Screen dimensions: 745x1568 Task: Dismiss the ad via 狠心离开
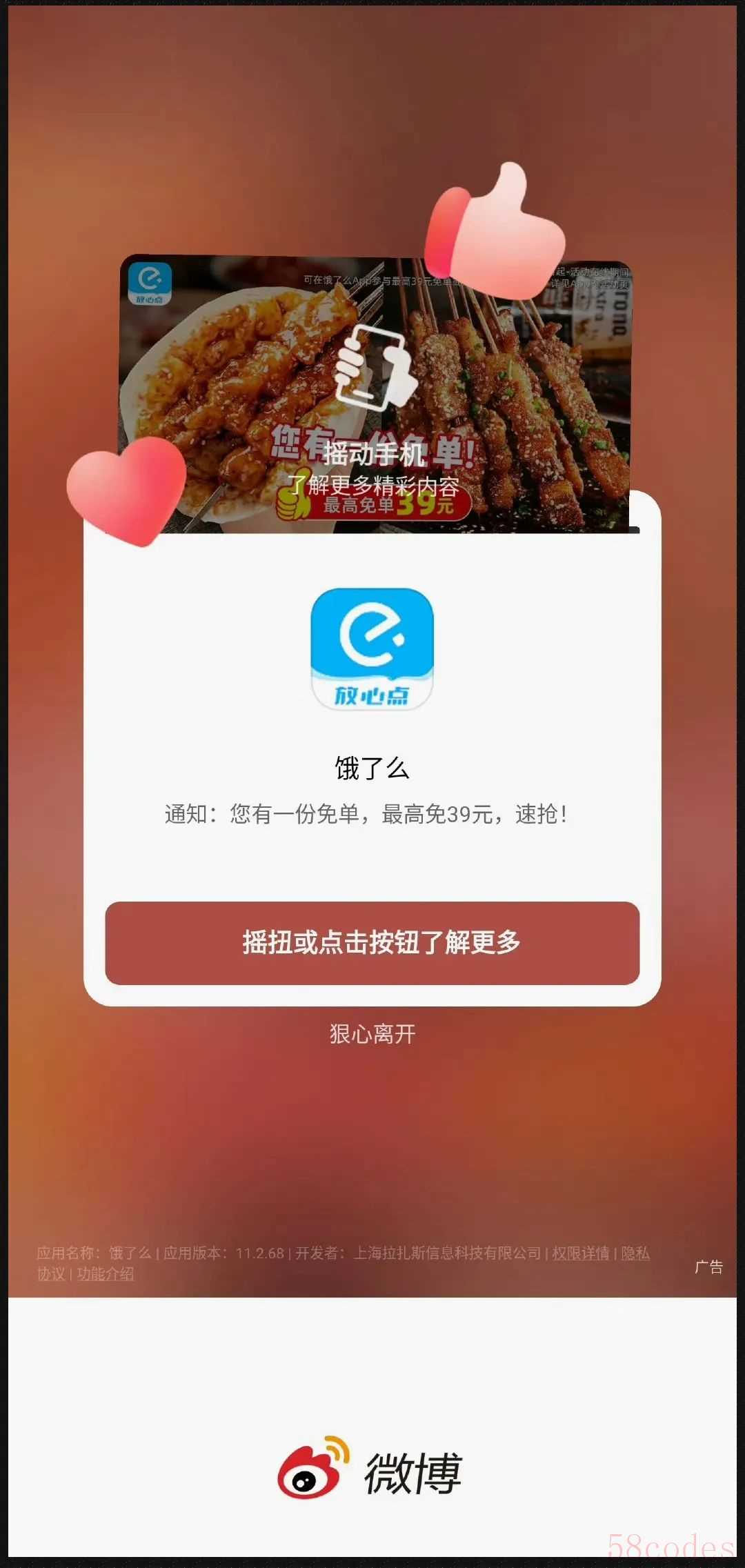point(372,1034)
